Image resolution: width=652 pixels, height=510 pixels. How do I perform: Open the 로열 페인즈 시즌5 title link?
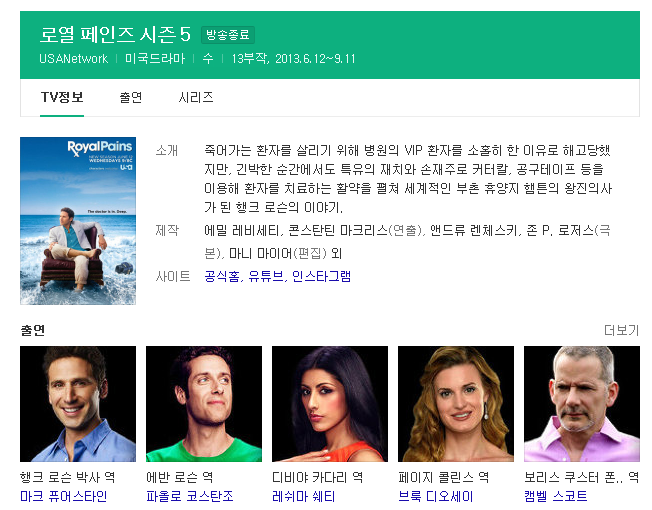point(115,34)
